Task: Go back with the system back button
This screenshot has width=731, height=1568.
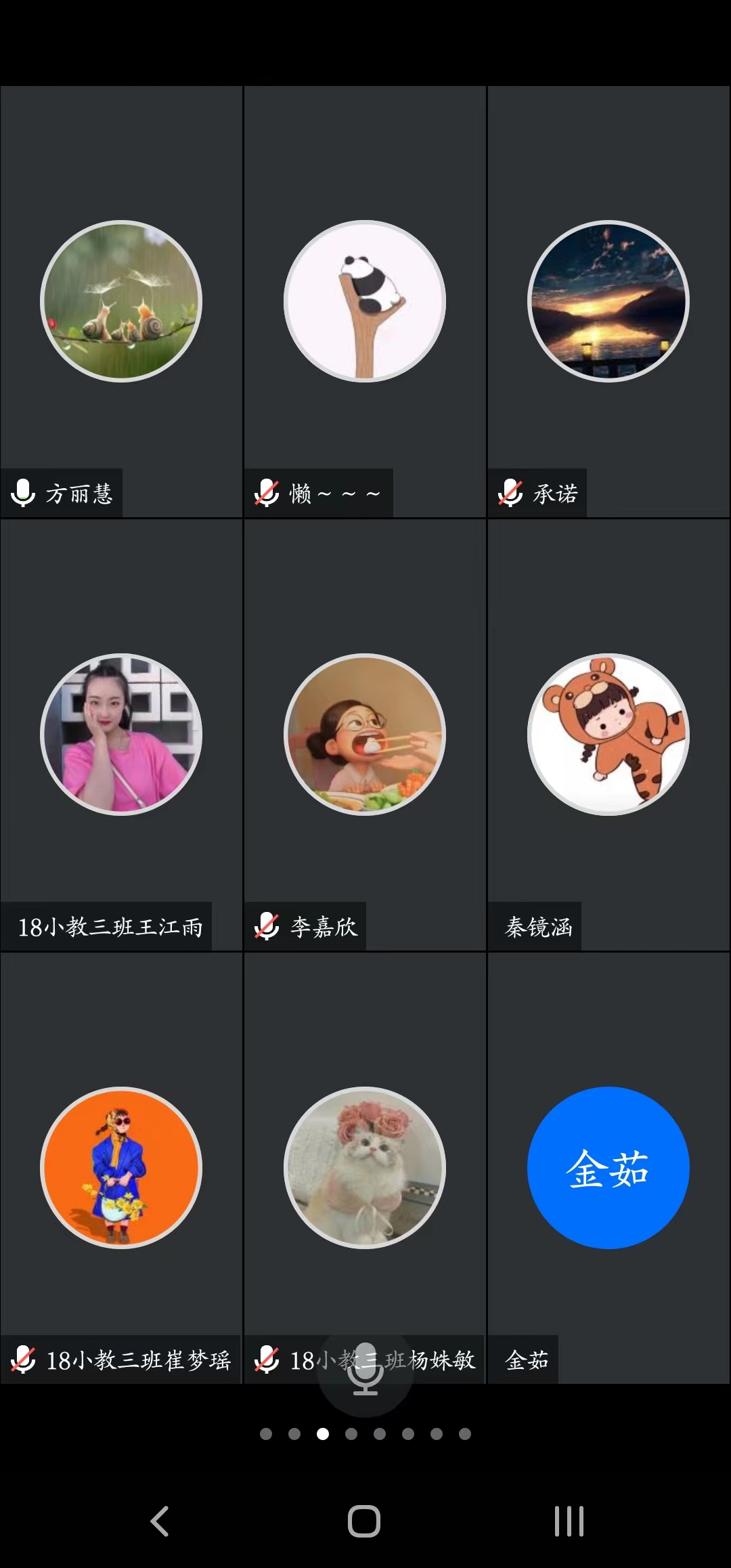Action: (x=160, y=1522)
